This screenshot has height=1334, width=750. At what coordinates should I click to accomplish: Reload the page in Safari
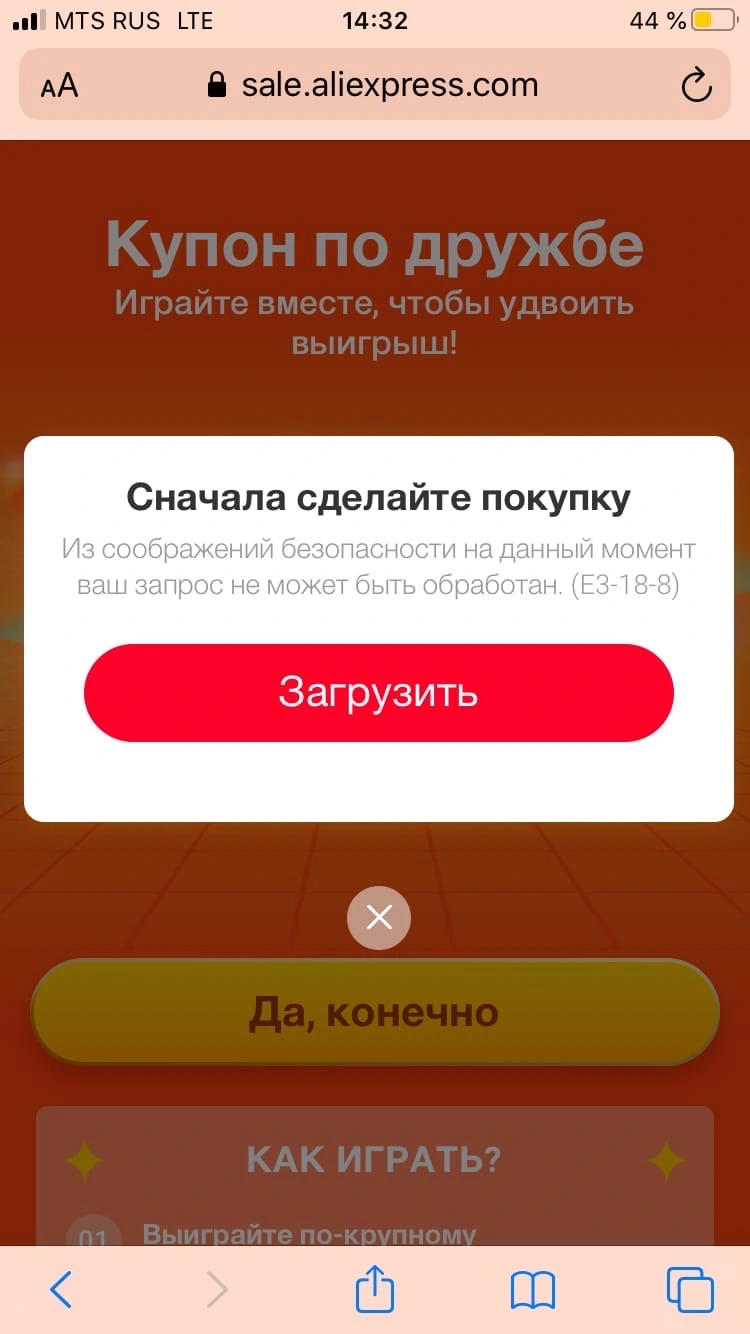[x=696, y=86]
